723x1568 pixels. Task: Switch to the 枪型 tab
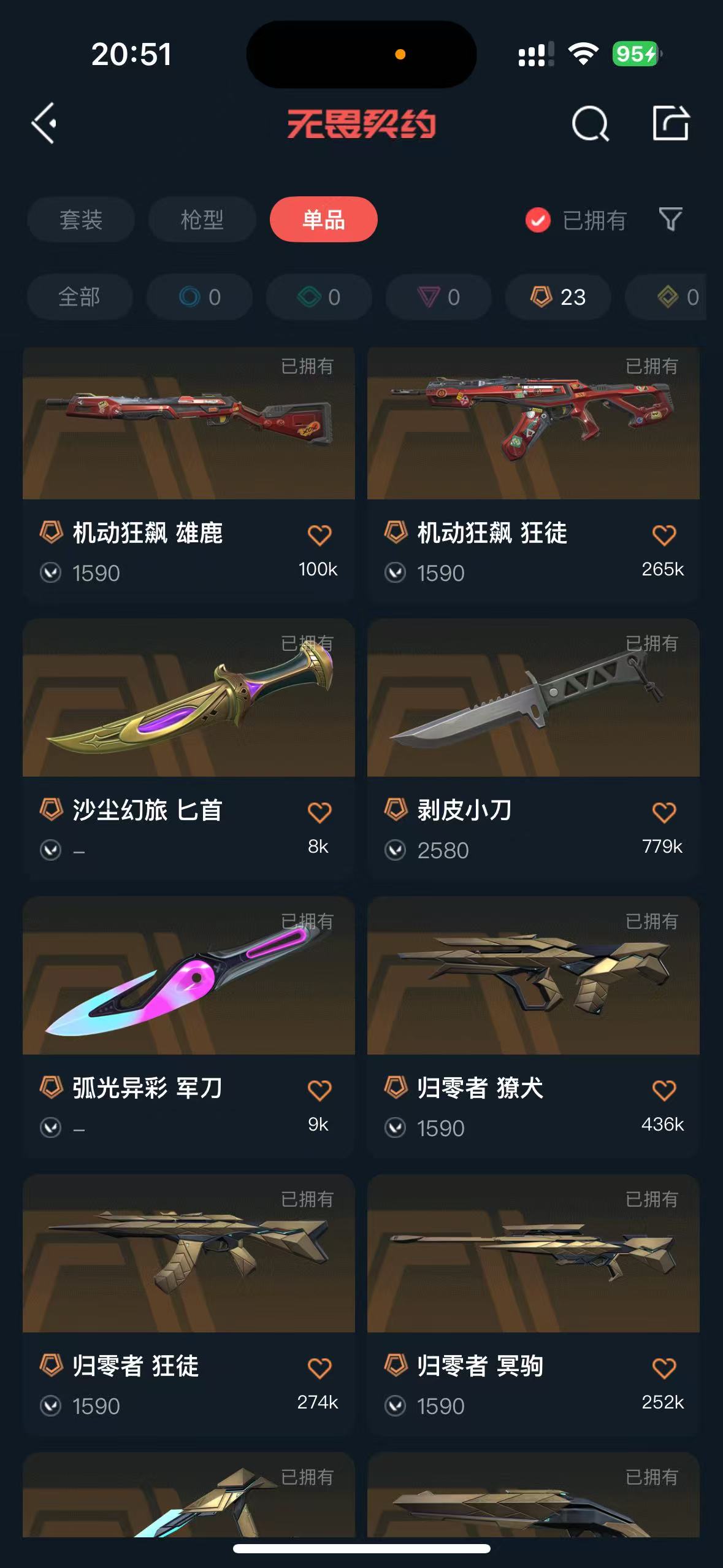click(x=202, y=220)
